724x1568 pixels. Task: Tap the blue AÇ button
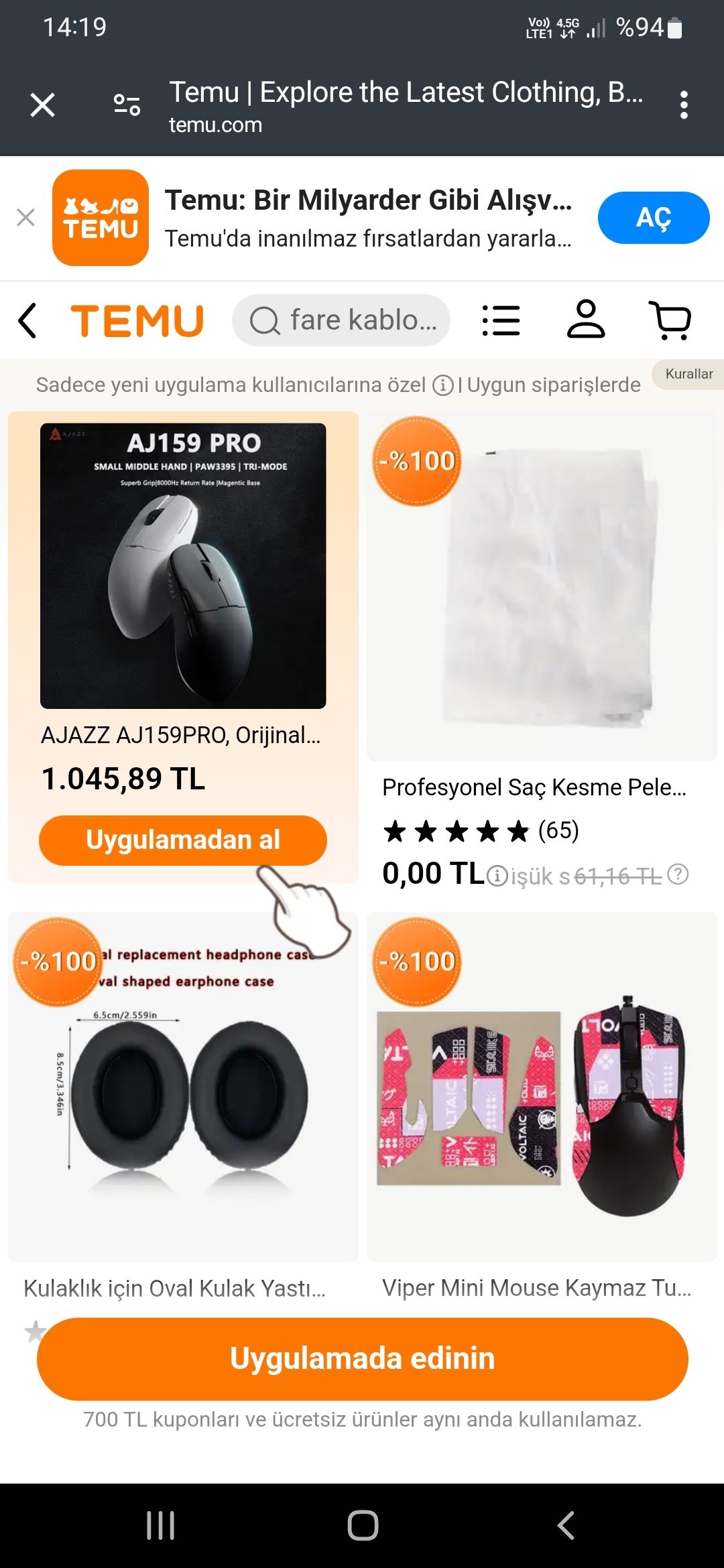pos(653,218)
